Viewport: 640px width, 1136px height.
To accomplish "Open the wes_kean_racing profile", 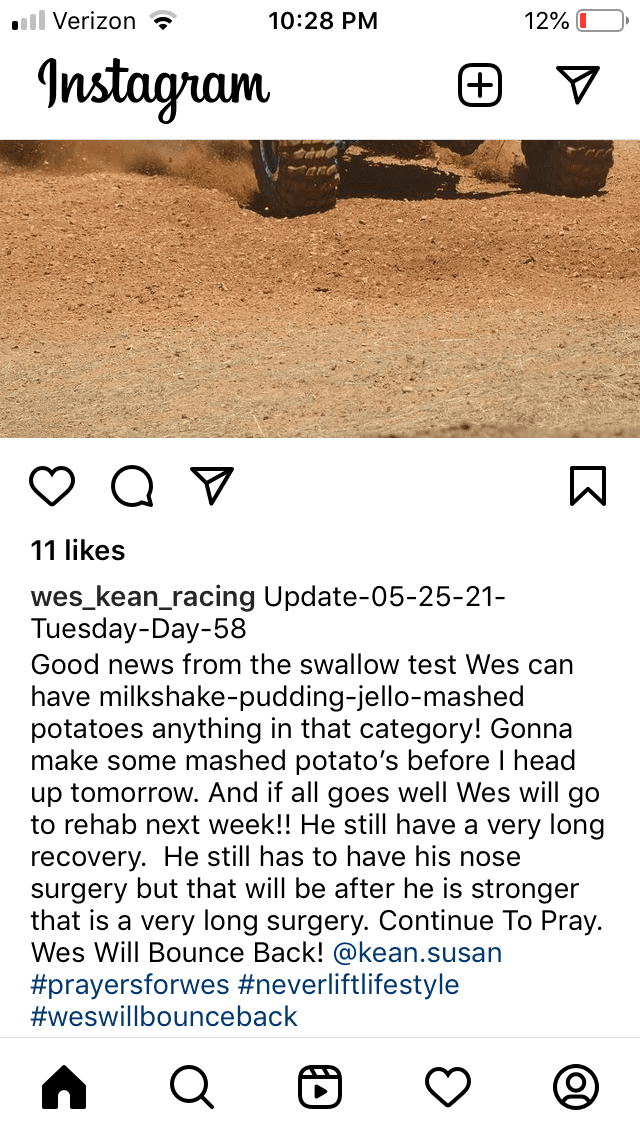I will coord(143,598).
